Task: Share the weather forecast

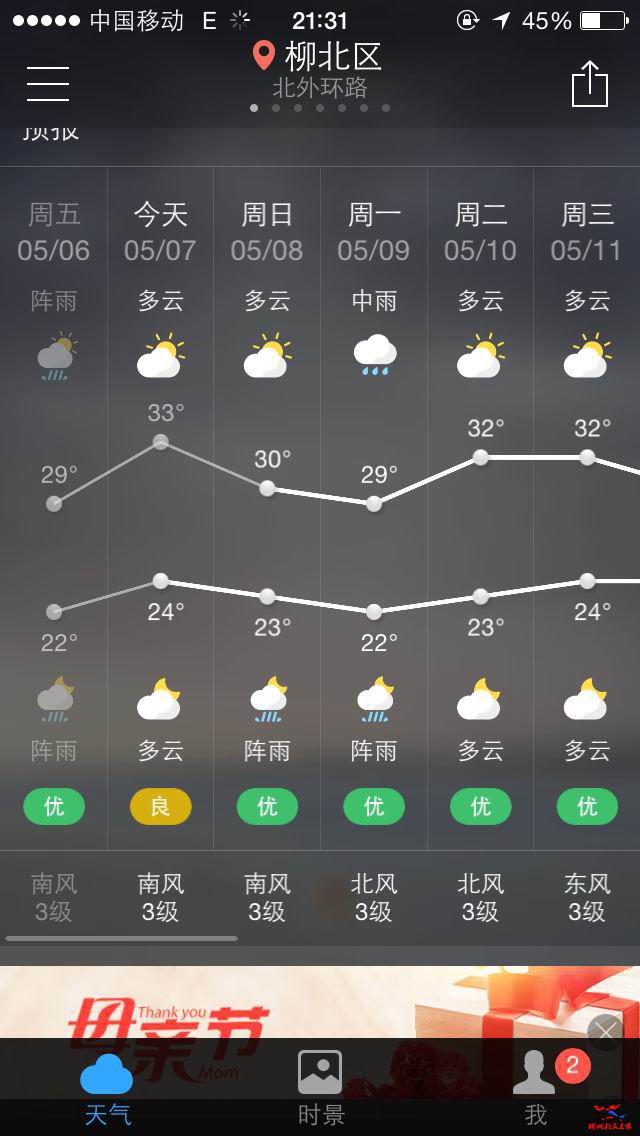Action: [x=589, y=83]
